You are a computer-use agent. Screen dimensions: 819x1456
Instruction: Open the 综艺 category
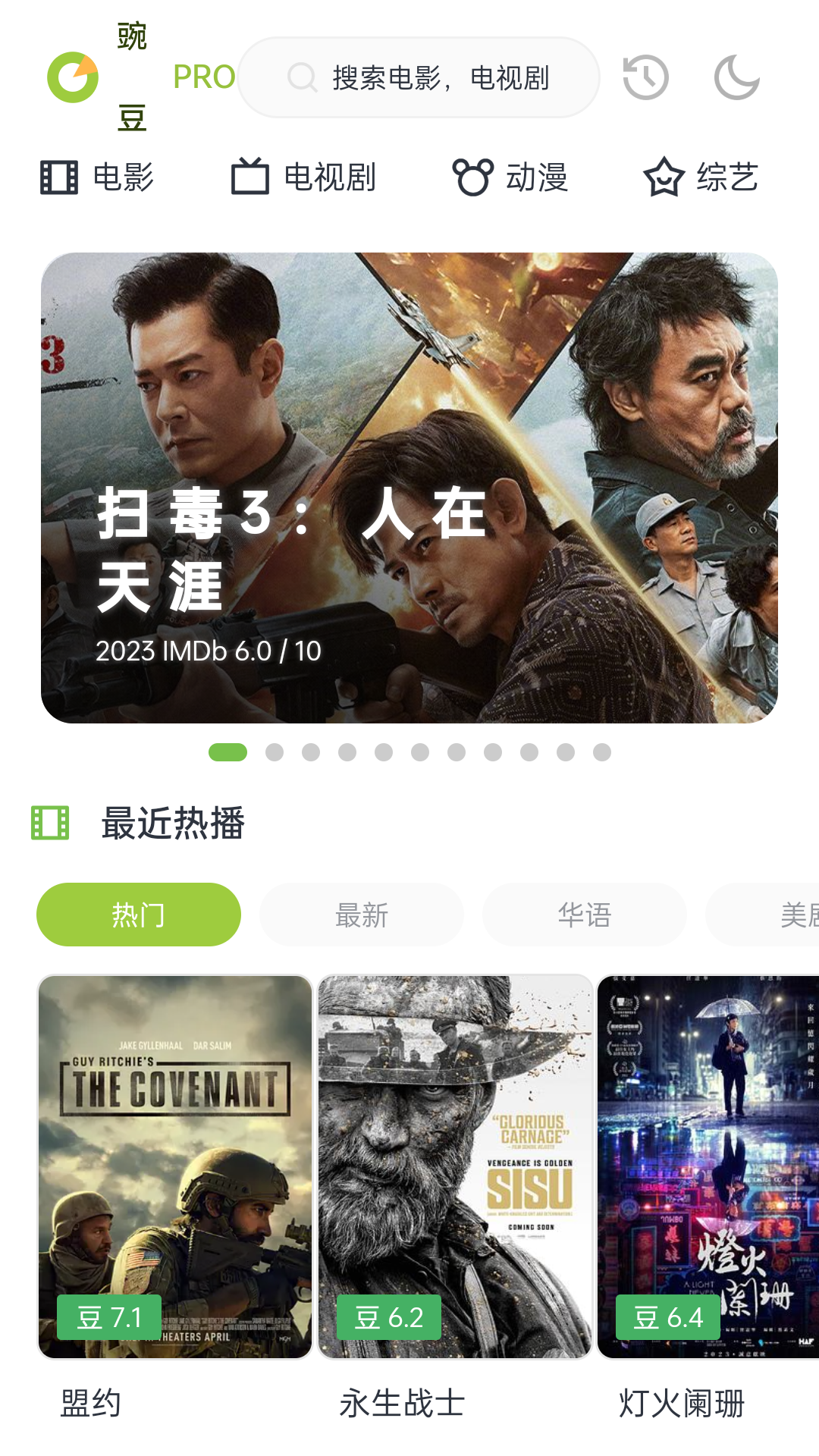[x=701, y=177]
